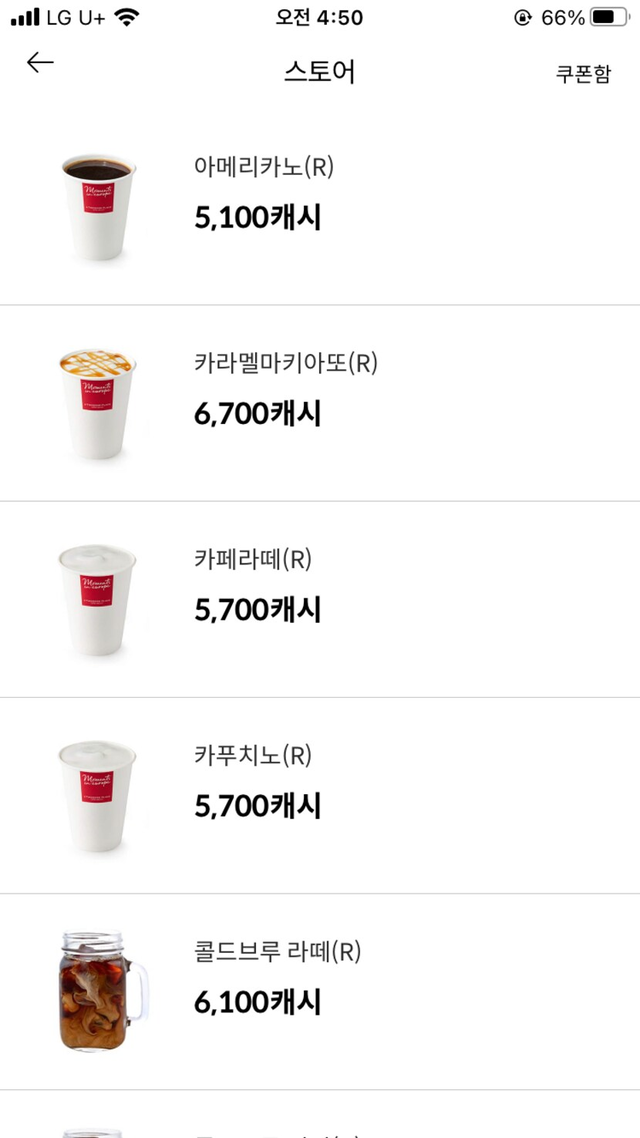Open 쿠폰함 coupon box
The image size is (640, 1138).
click(583, 74)
